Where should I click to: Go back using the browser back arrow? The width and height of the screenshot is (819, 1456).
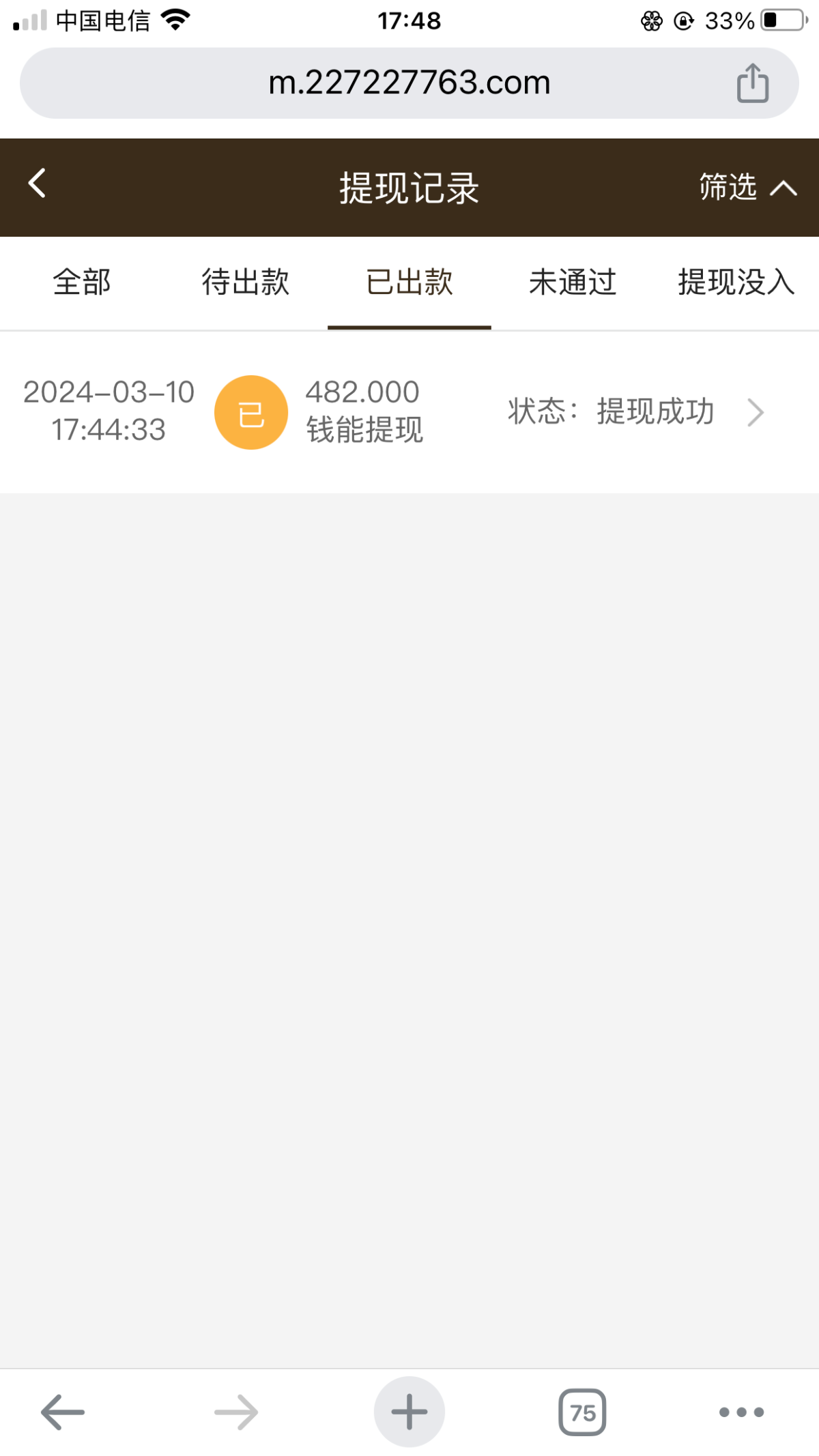click(63, 1412)
